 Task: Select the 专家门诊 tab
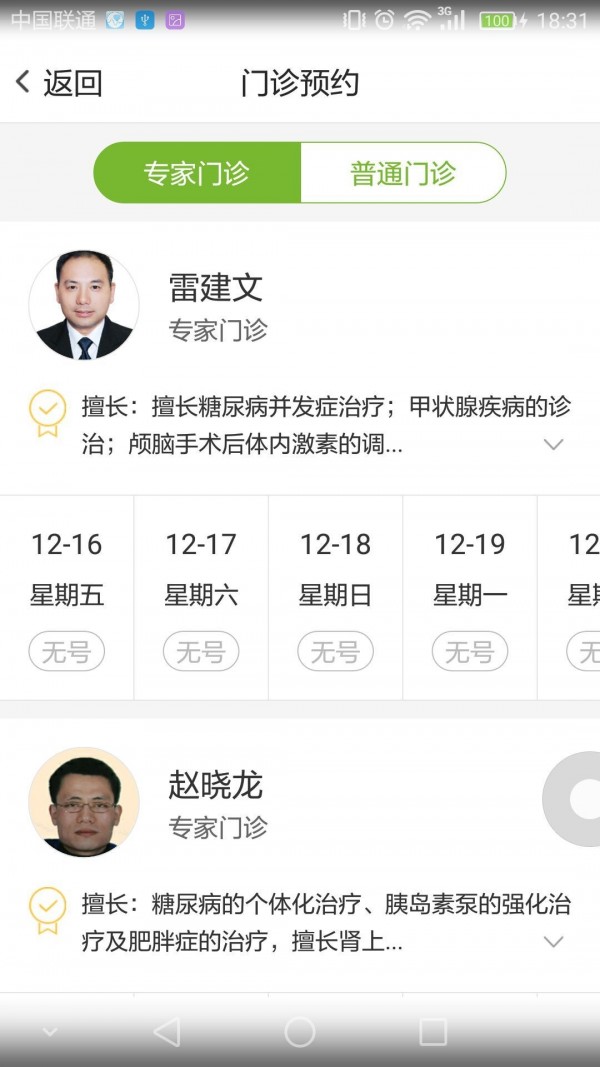tap(197, 173)
